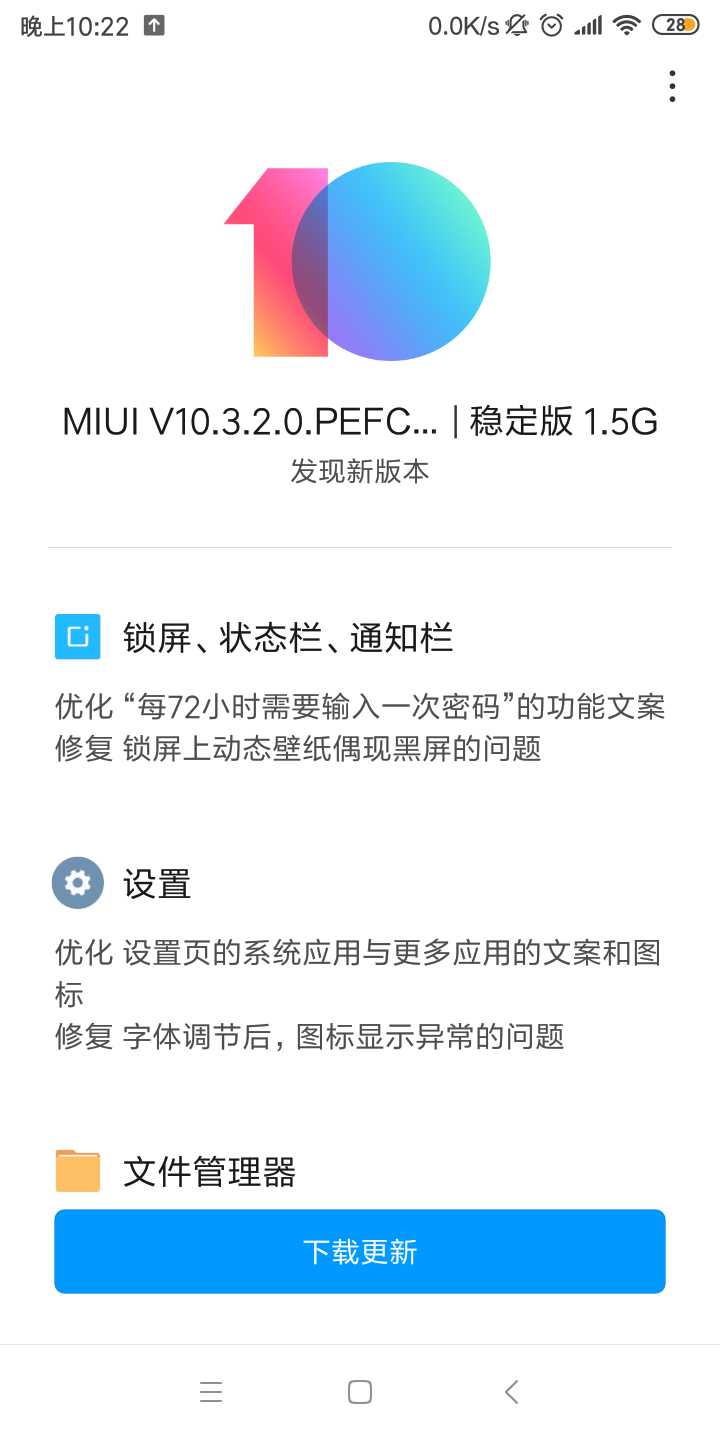Go to the home screen via the system home button

[x=360, y=1392]
